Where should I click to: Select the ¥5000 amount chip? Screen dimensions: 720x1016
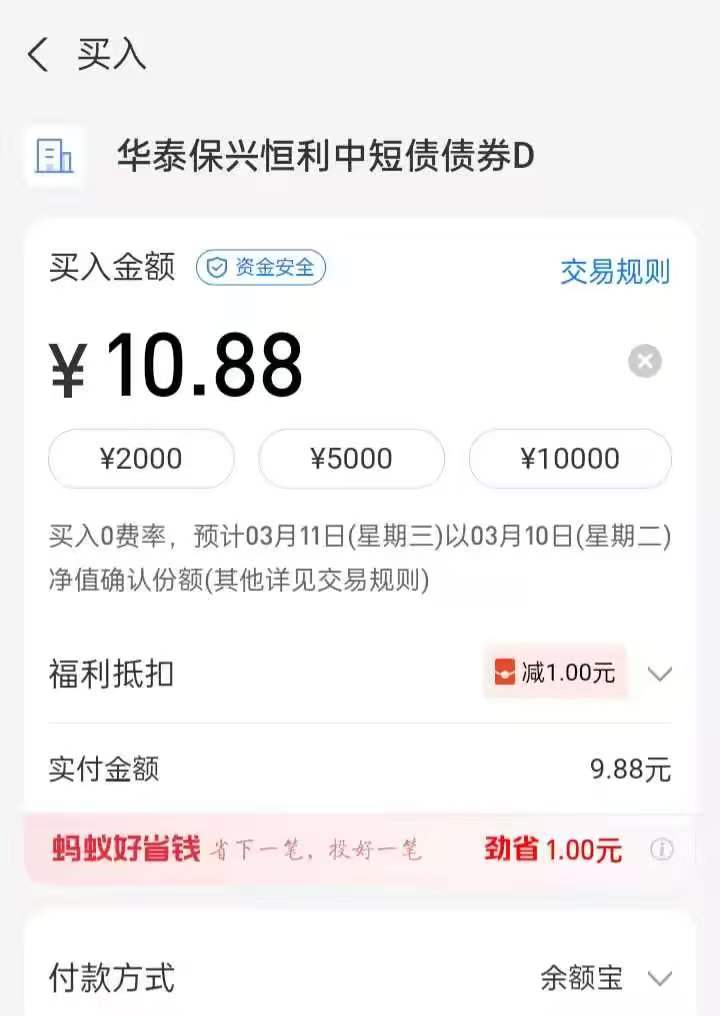(351, 459)
